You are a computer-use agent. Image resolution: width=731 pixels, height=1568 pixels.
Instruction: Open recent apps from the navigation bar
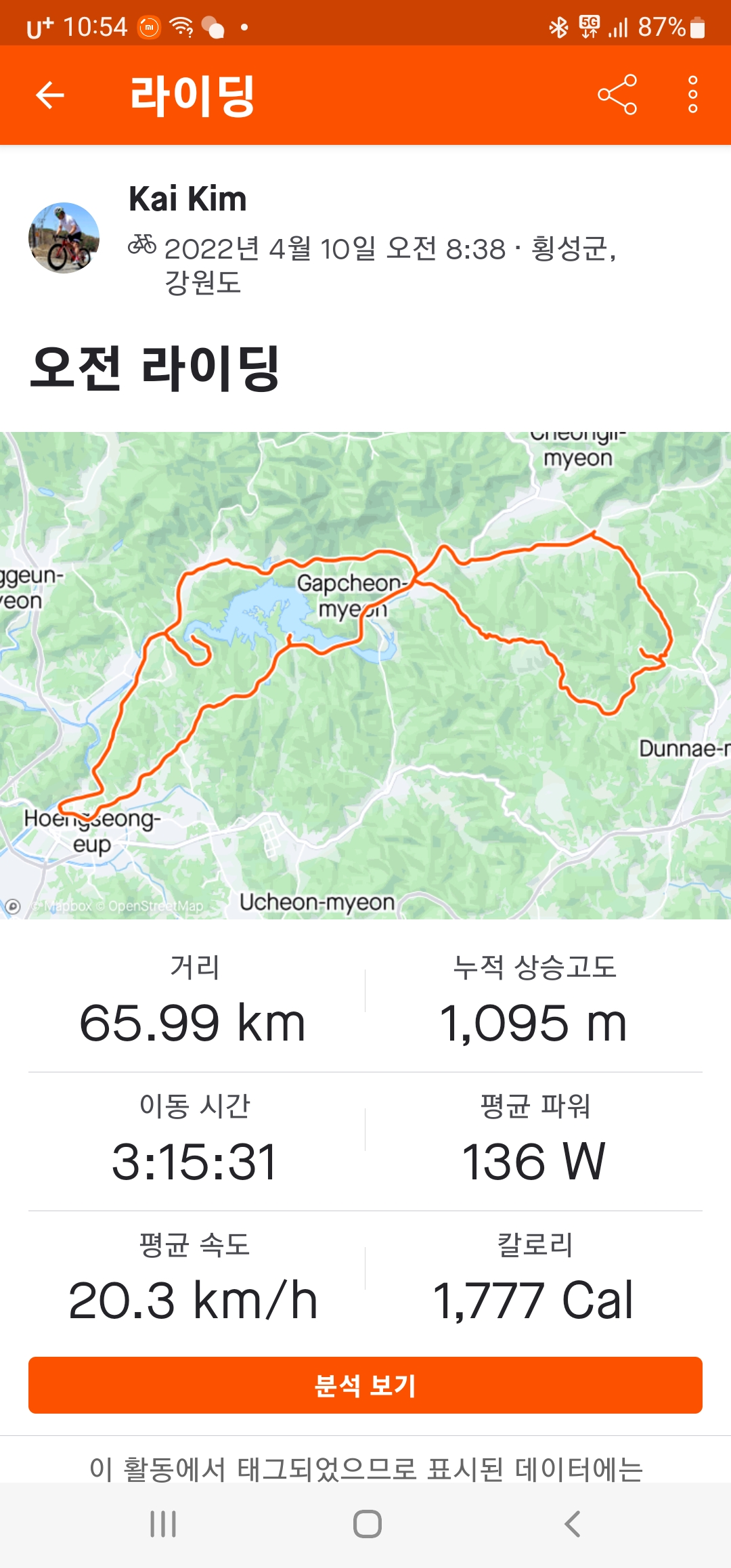(163, 1524)
